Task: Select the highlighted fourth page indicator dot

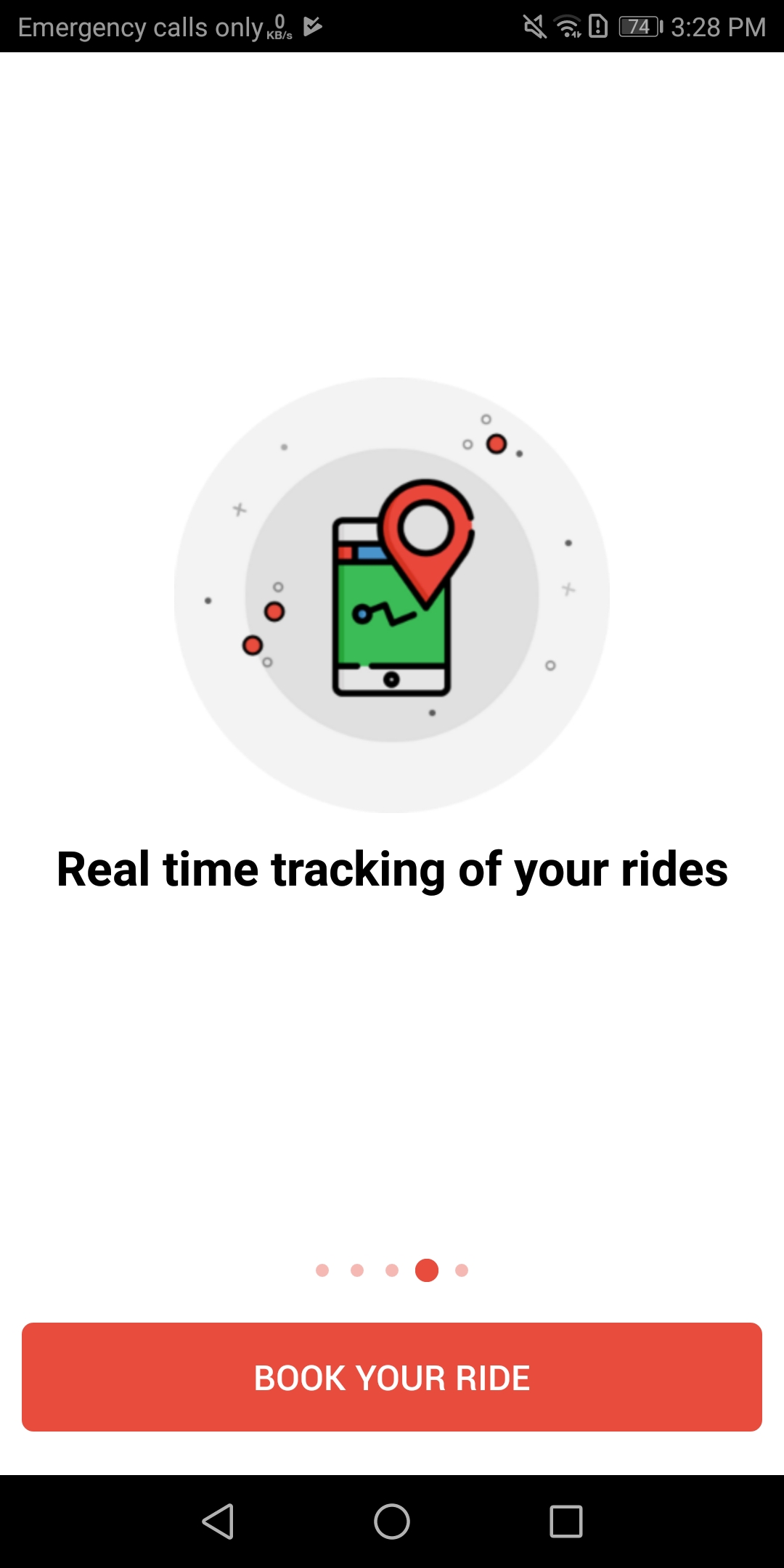Action: pyautogui.click(x=427, y=1270)
